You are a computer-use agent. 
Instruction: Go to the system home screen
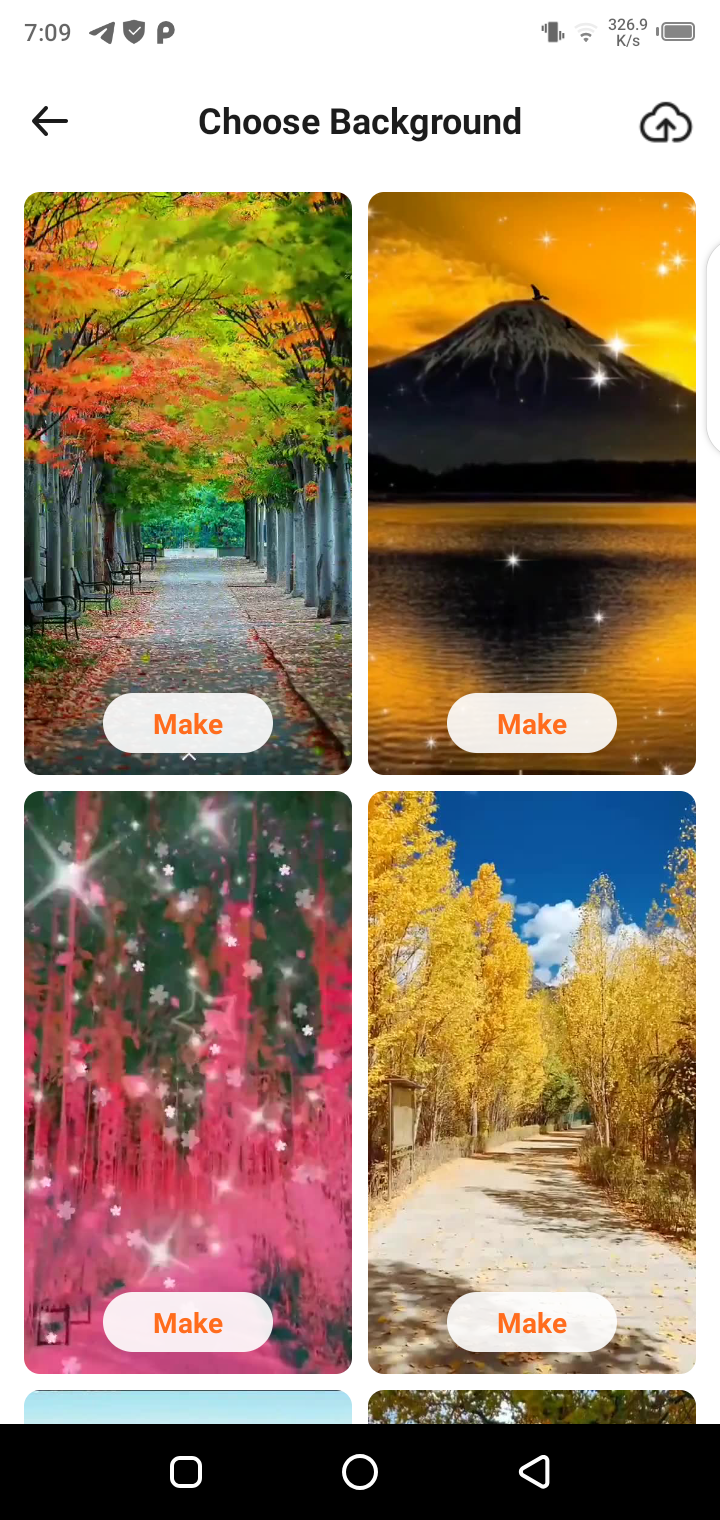360,1472
